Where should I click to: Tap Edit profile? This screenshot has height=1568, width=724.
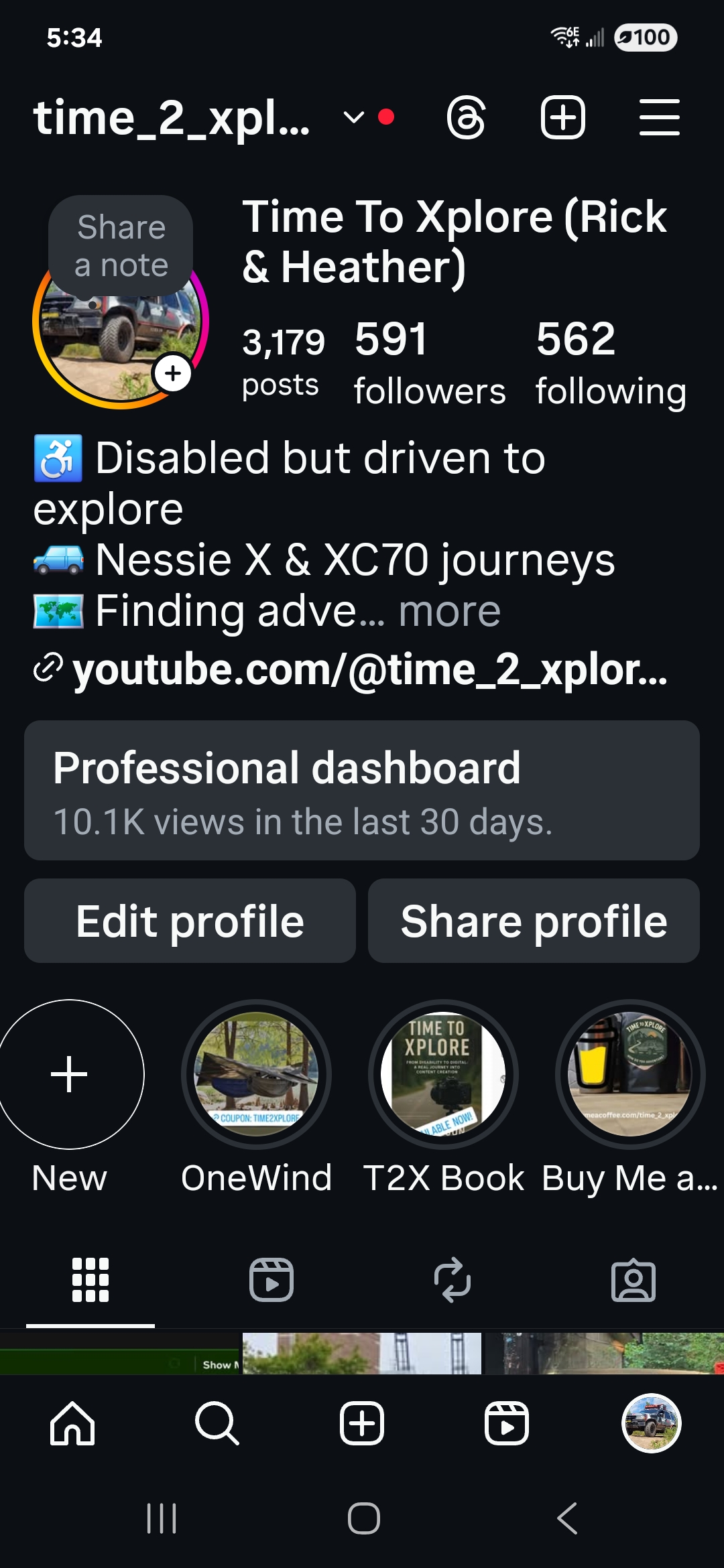click(190, 921)
